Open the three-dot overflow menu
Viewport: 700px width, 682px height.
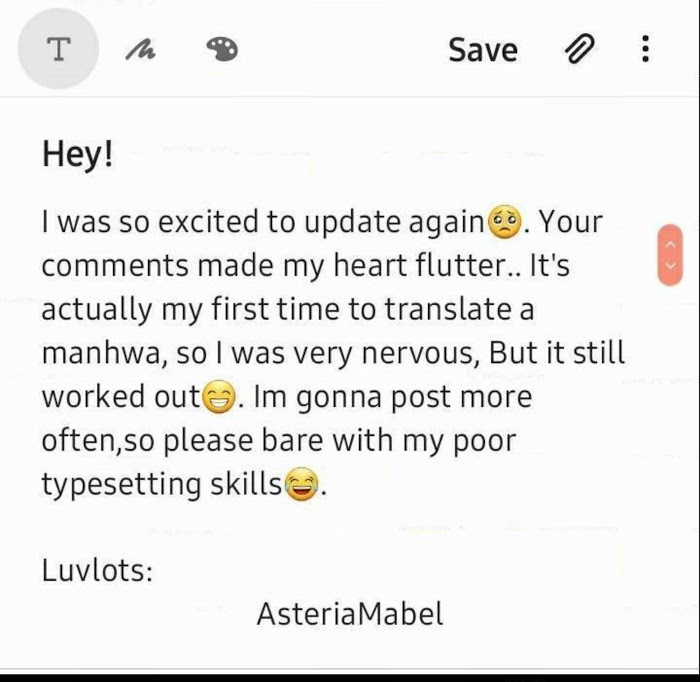645,49
